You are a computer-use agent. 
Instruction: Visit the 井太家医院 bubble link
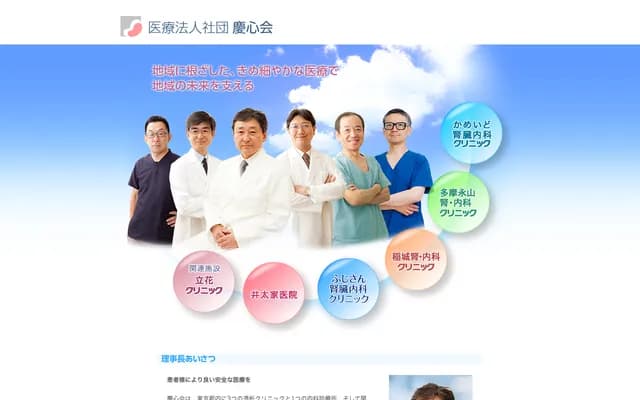pos(273,295)
